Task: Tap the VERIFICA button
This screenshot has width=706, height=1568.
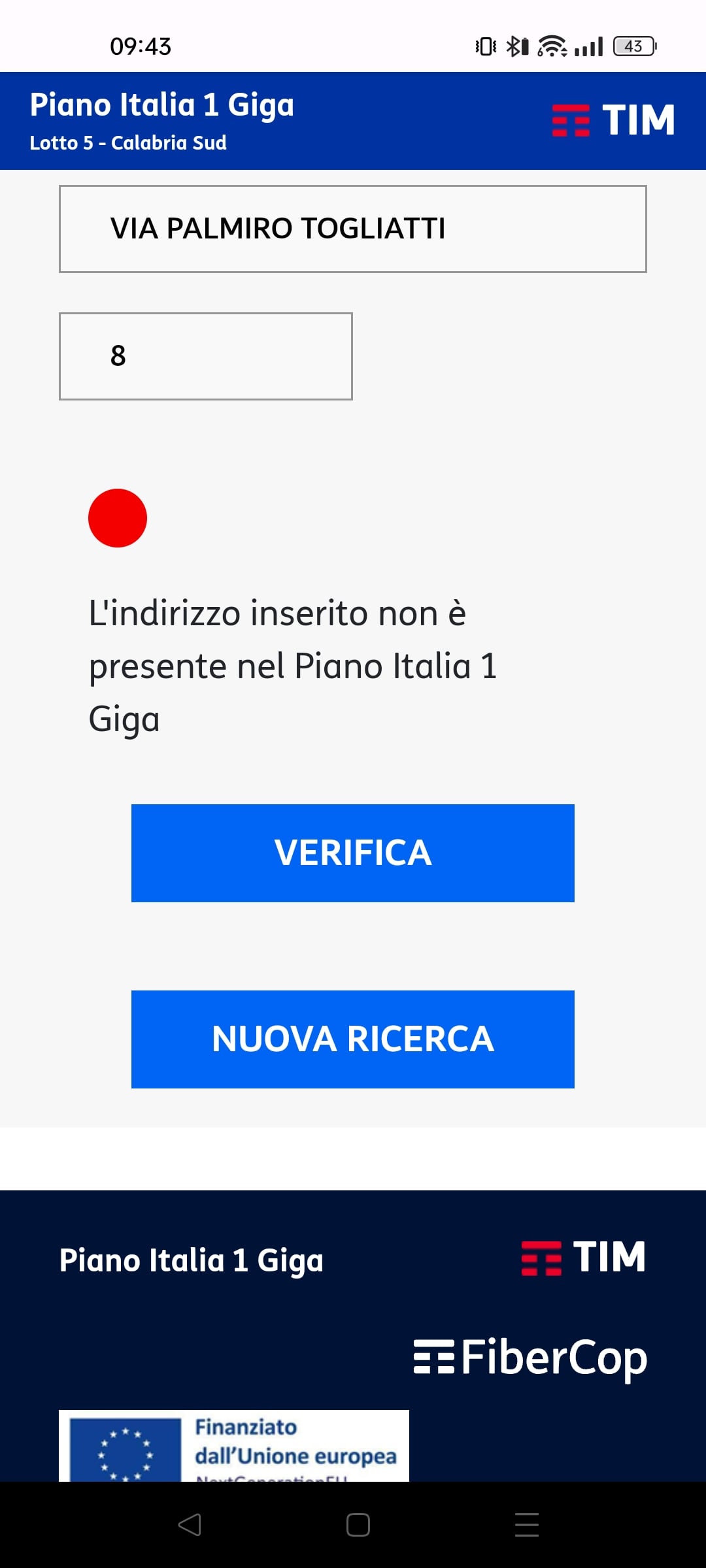Action: pyautogui.click(x=353, y=853)
